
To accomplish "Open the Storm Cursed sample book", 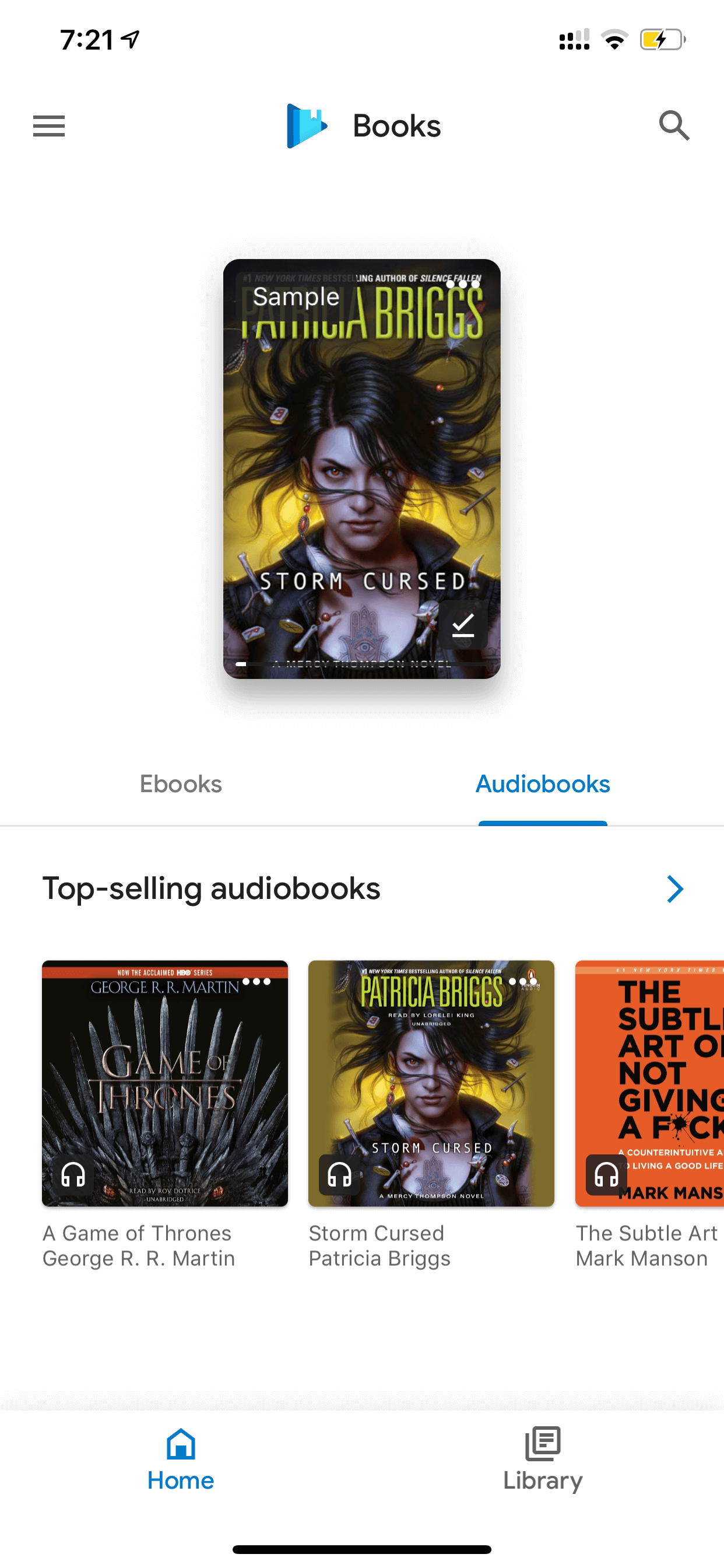I will [x=362, y=468].
